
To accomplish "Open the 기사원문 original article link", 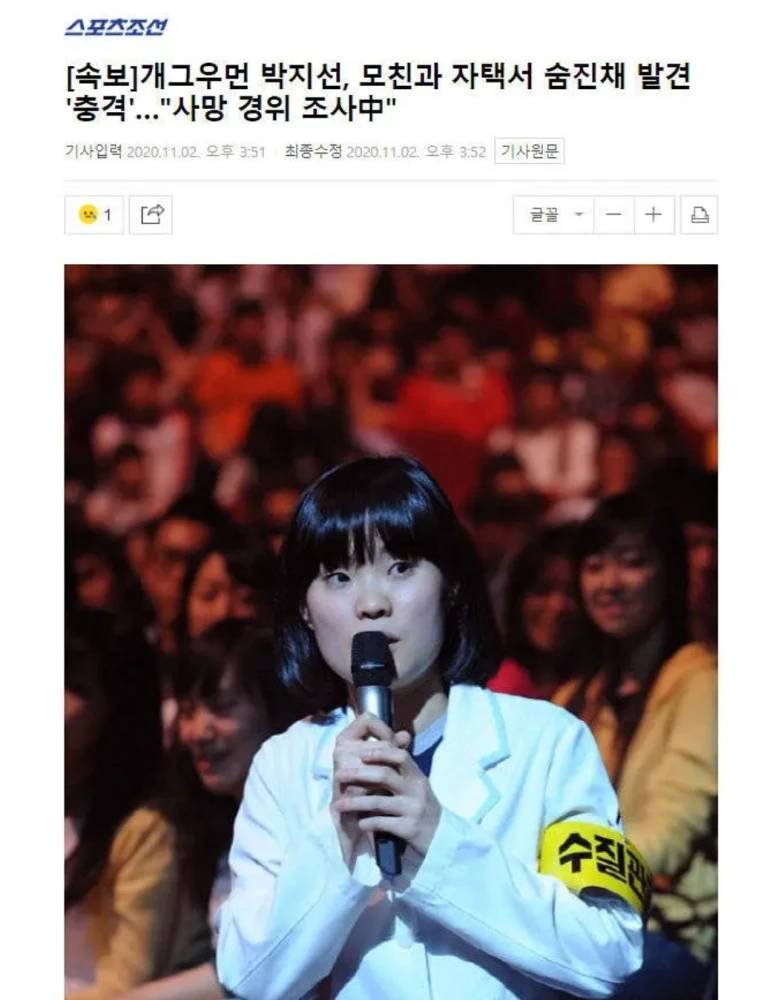I will [529, 152].
